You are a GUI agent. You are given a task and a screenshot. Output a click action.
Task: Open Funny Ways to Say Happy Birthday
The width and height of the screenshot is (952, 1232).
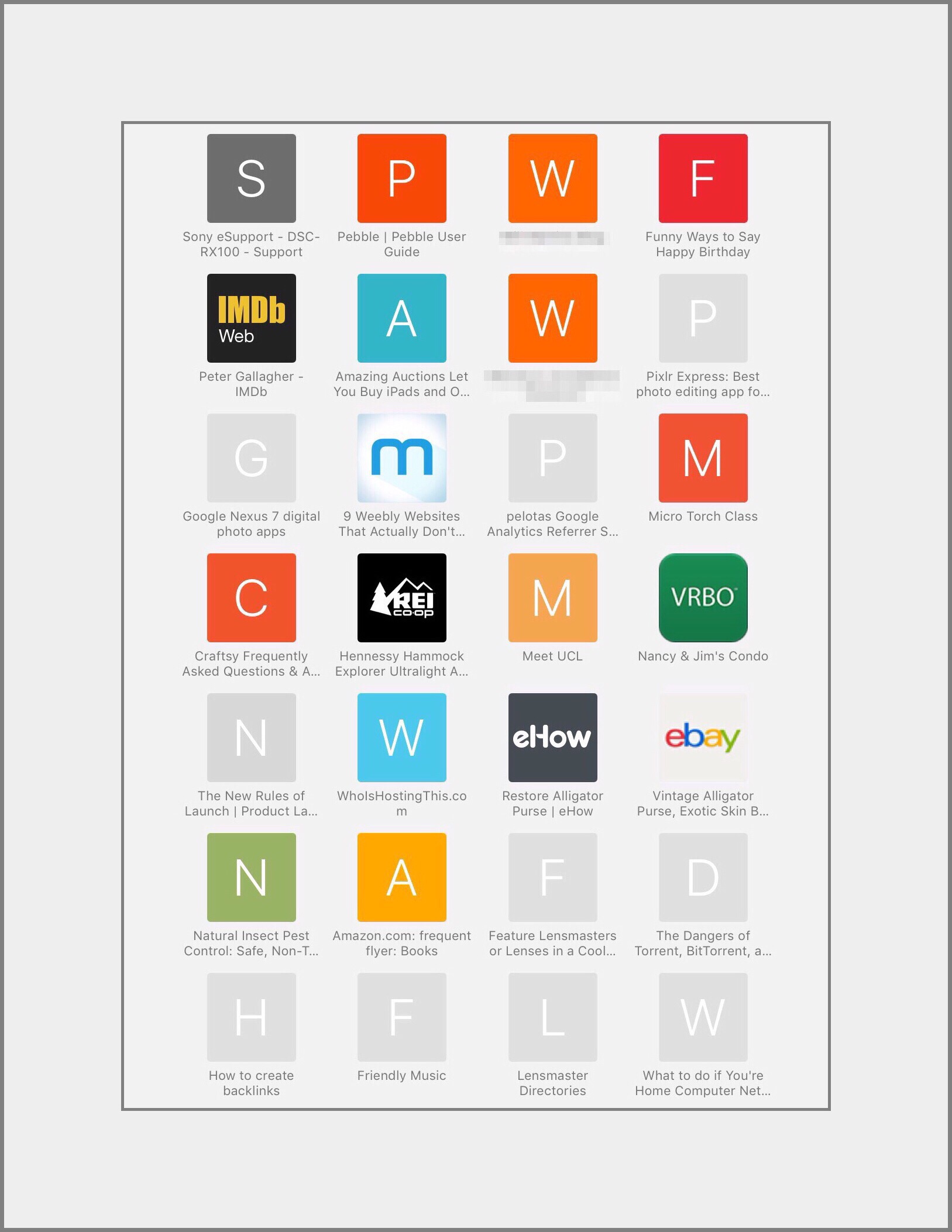pos(703,178)
